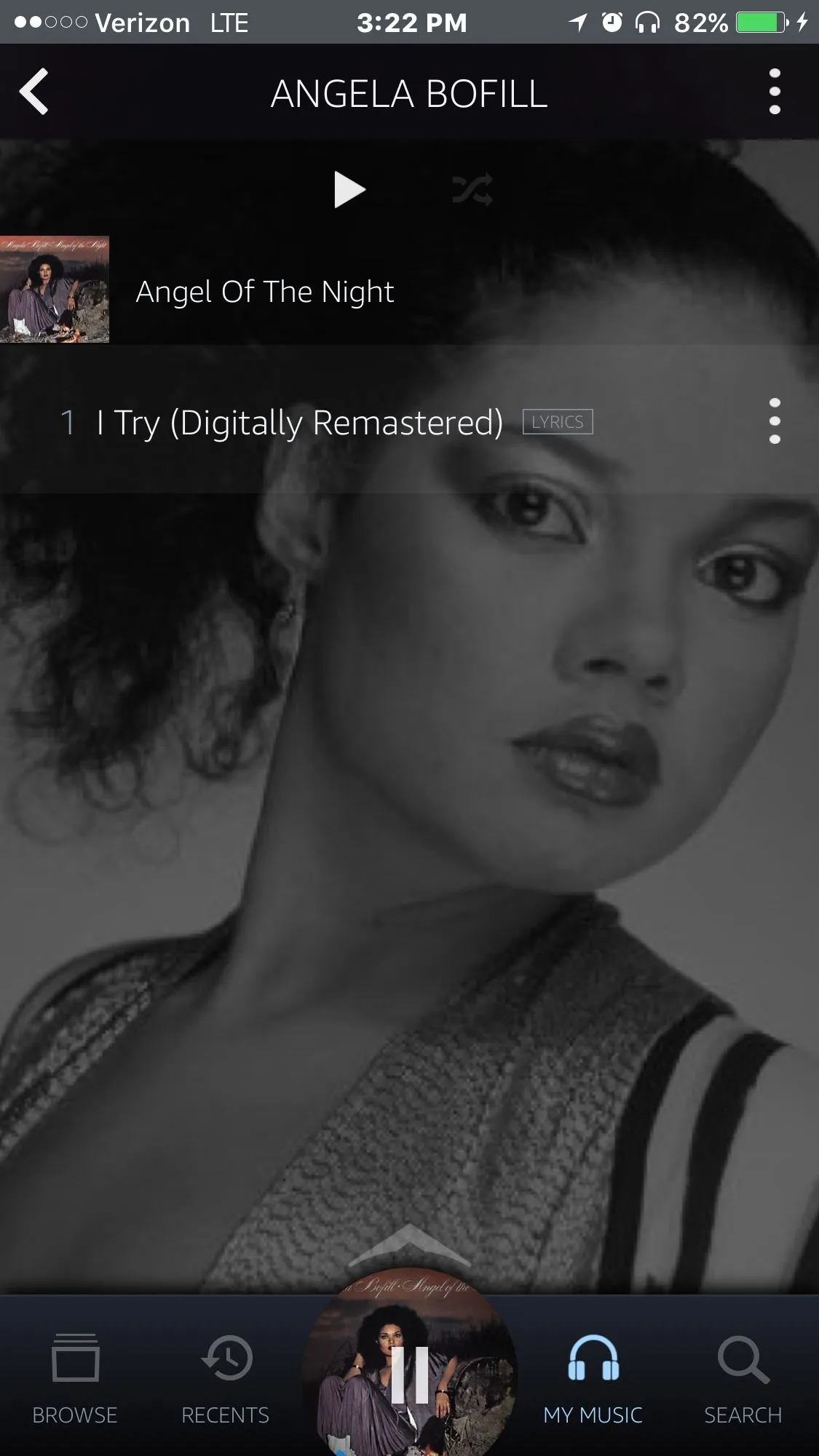This screenshot has height=1456, width=819.
Task: Shuffle Angela Bofill's songs
Action: click(x=472, y=190)
